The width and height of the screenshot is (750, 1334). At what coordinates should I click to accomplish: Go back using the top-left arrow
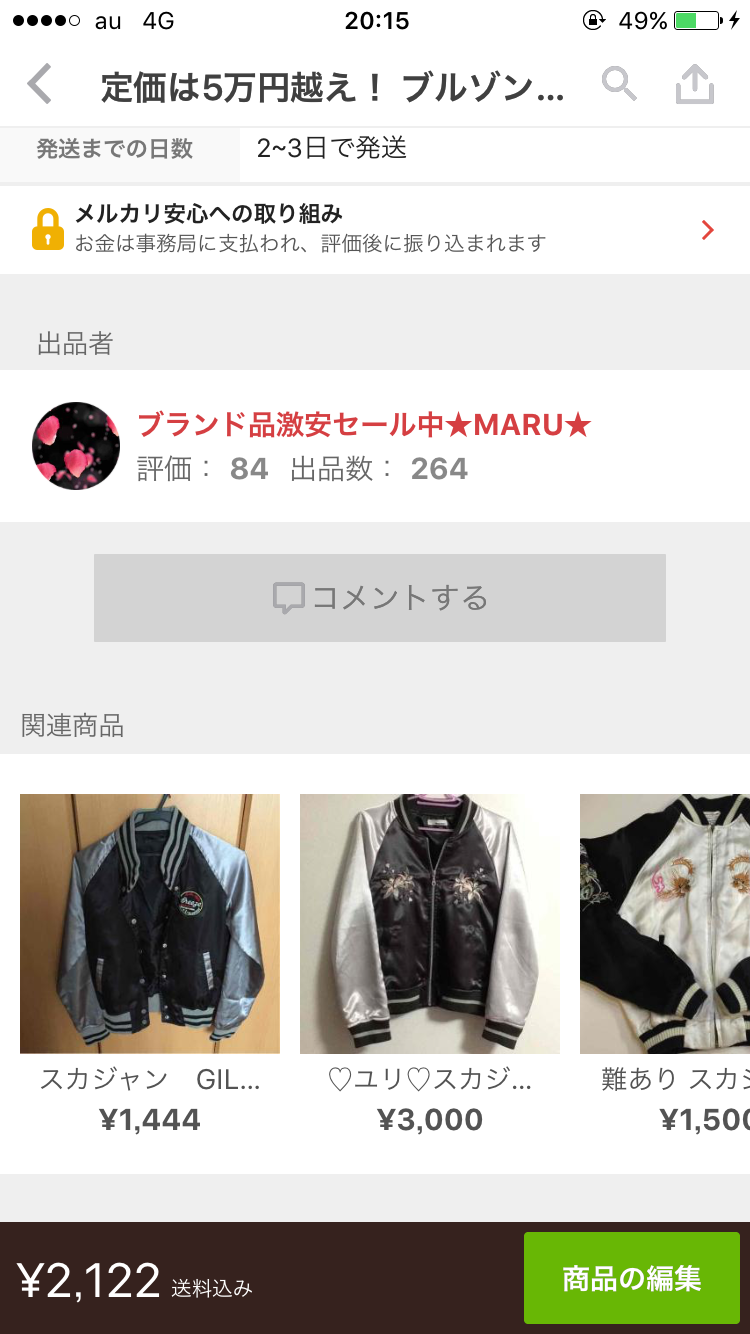pos(39,85)
